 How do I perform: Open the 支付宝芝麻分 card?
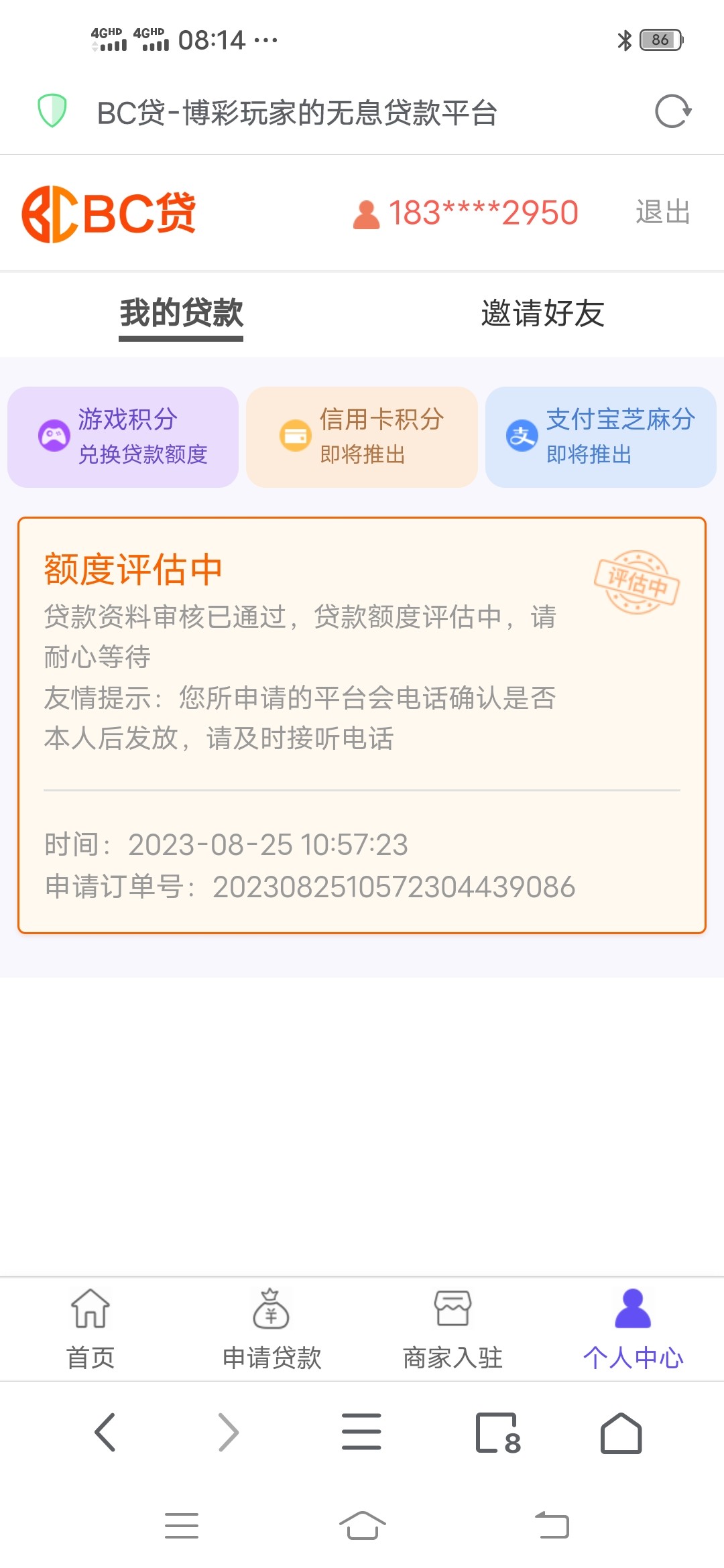coord(601,437)
